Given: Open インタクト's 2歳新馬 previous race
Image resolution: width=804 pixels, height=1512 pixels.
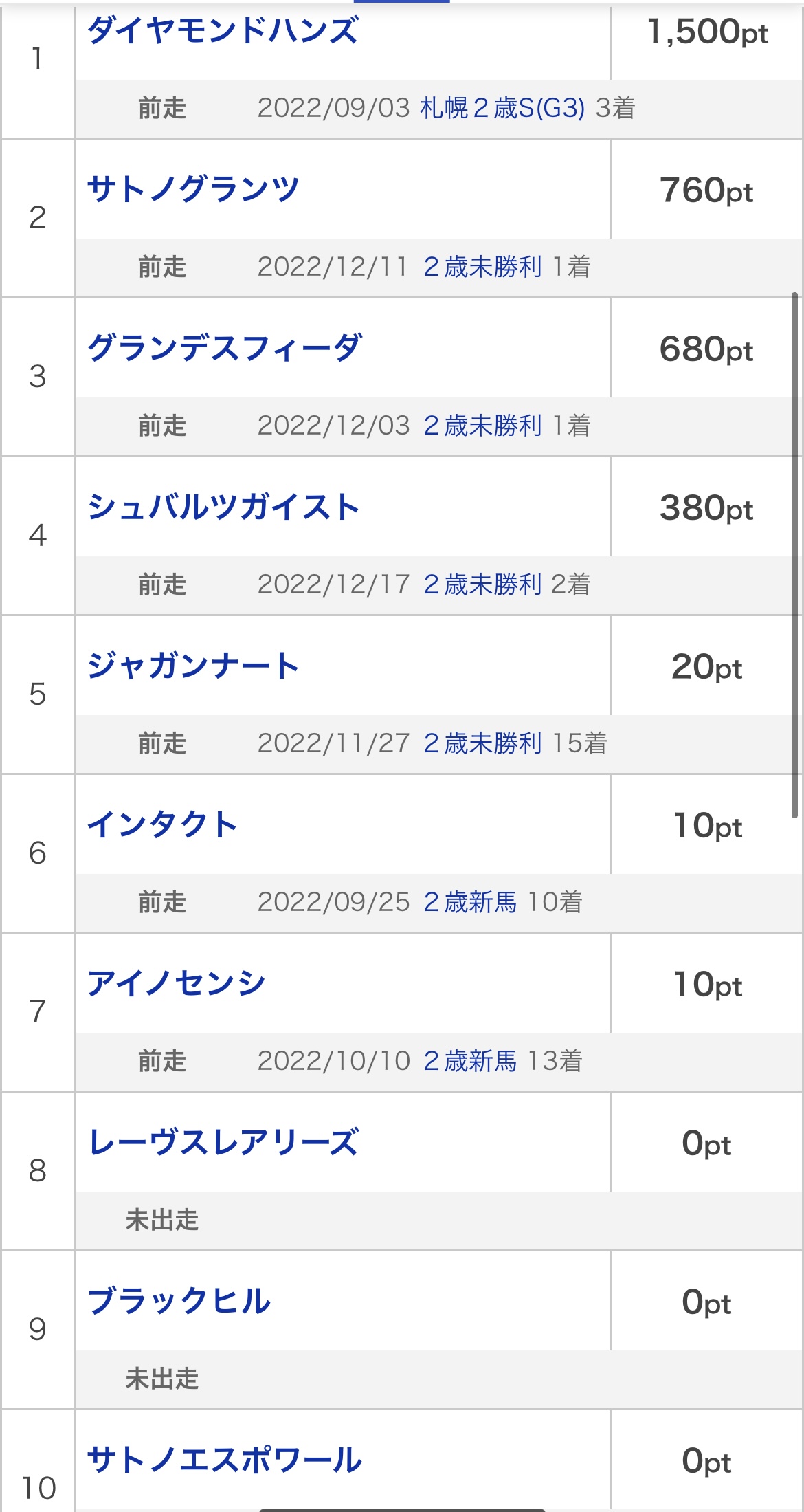Looking at the screenshot, I should point(470,902).
